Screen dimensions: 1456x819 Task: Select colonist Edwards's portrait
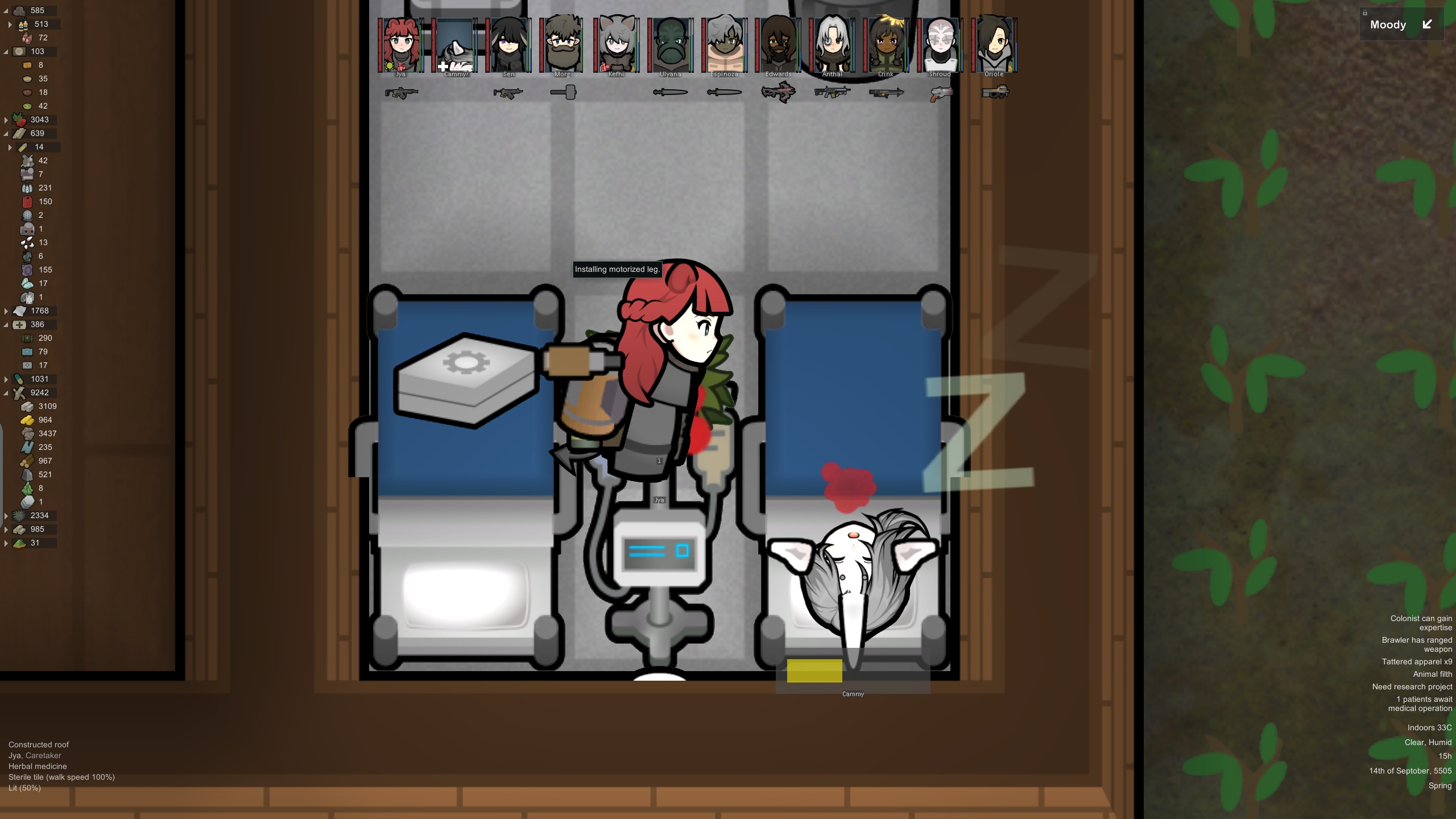click(x=779, y=45)
